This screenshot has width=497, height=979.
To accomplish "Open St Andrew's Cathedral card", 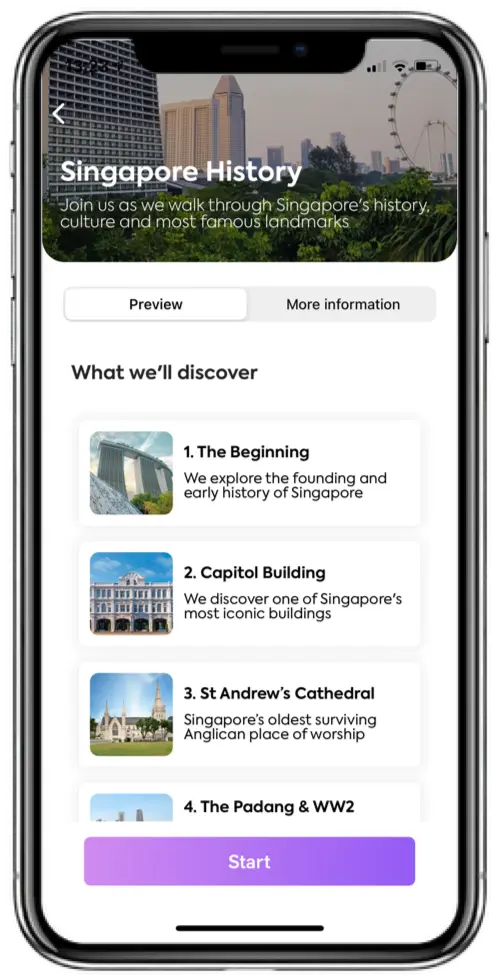I will point(249,714).
